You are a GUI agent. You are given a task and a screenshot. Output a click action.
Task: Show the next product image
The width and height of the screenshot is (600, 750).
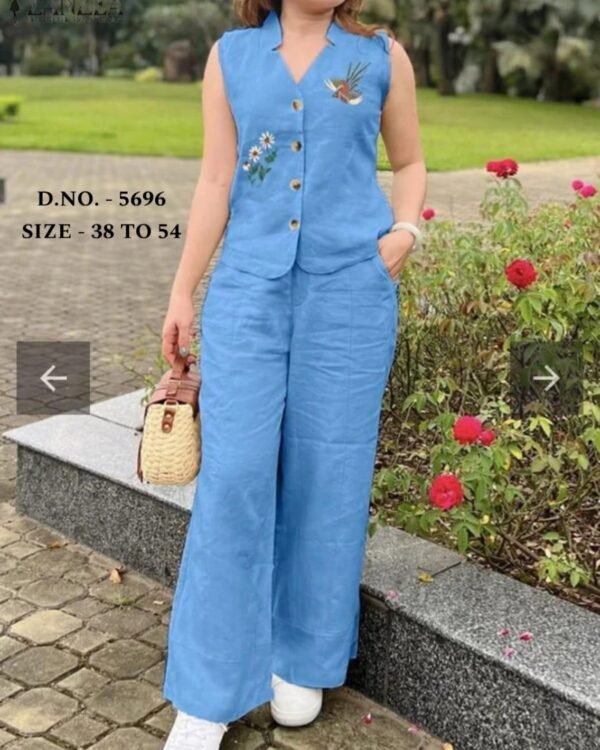pyautogui.click(x=546, y=378)
